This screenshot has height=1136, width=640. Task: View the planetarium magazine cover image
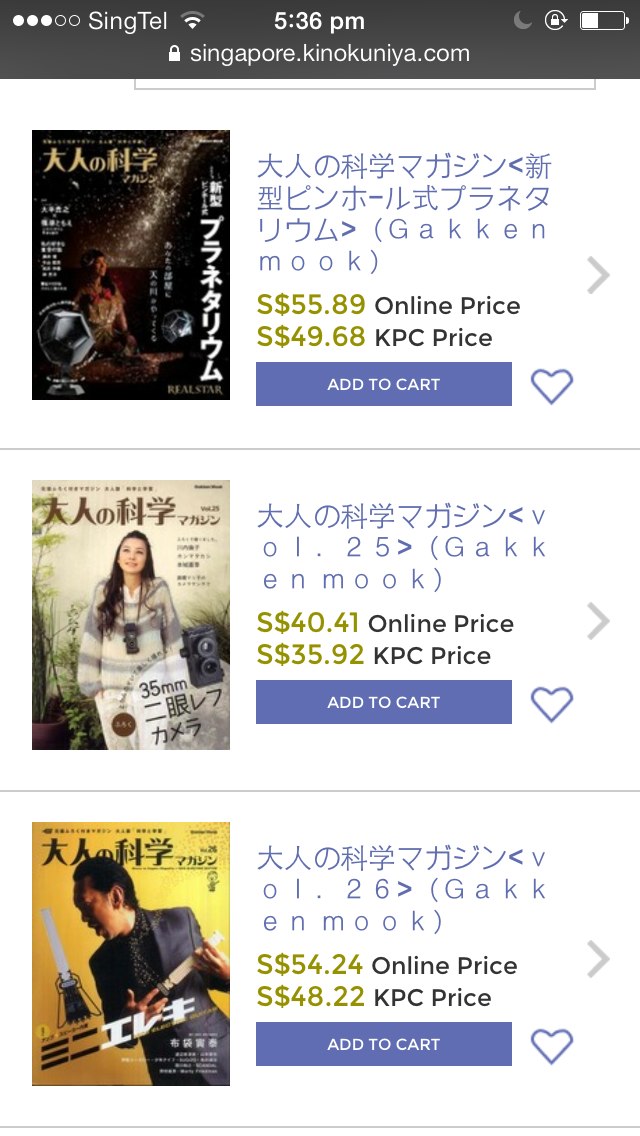(131, 265)
